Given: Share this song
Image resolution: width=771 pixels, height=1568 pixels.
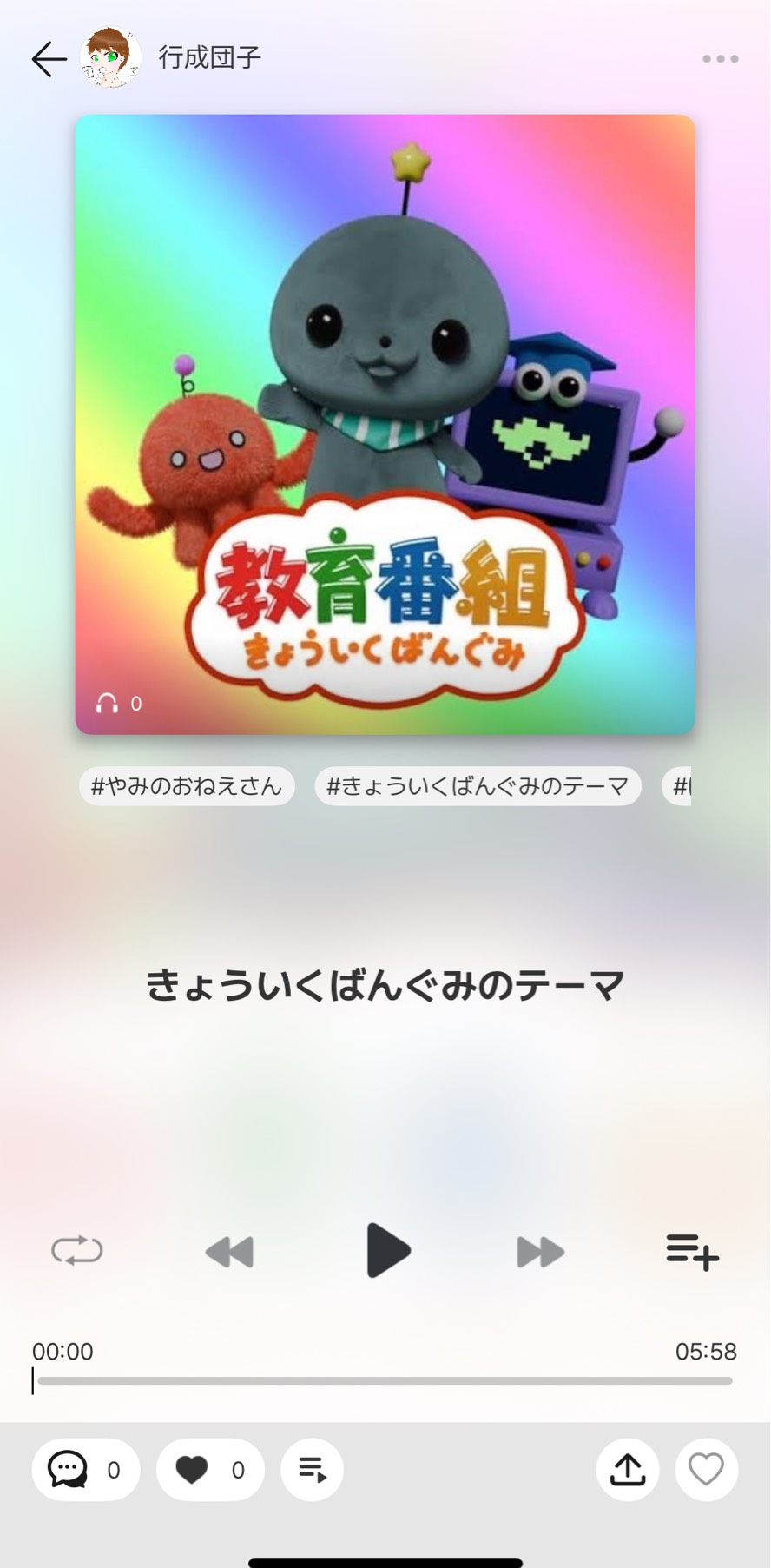Looking at the screenshot, I should click(x=627, y=1470).
